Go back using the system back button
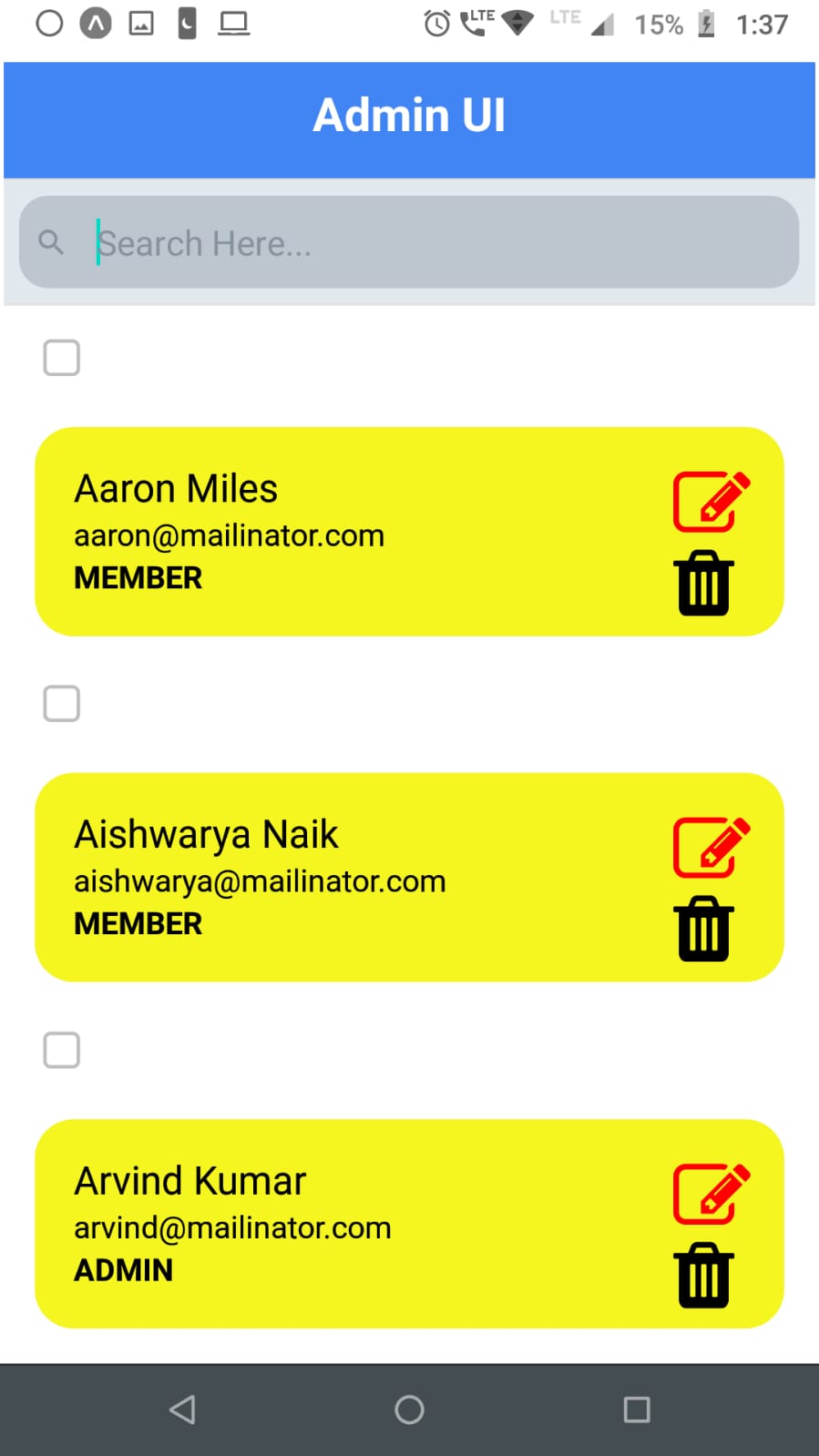Image resolution: width=819 pixels, height=1456 pixels. [x=182, y=1410]
